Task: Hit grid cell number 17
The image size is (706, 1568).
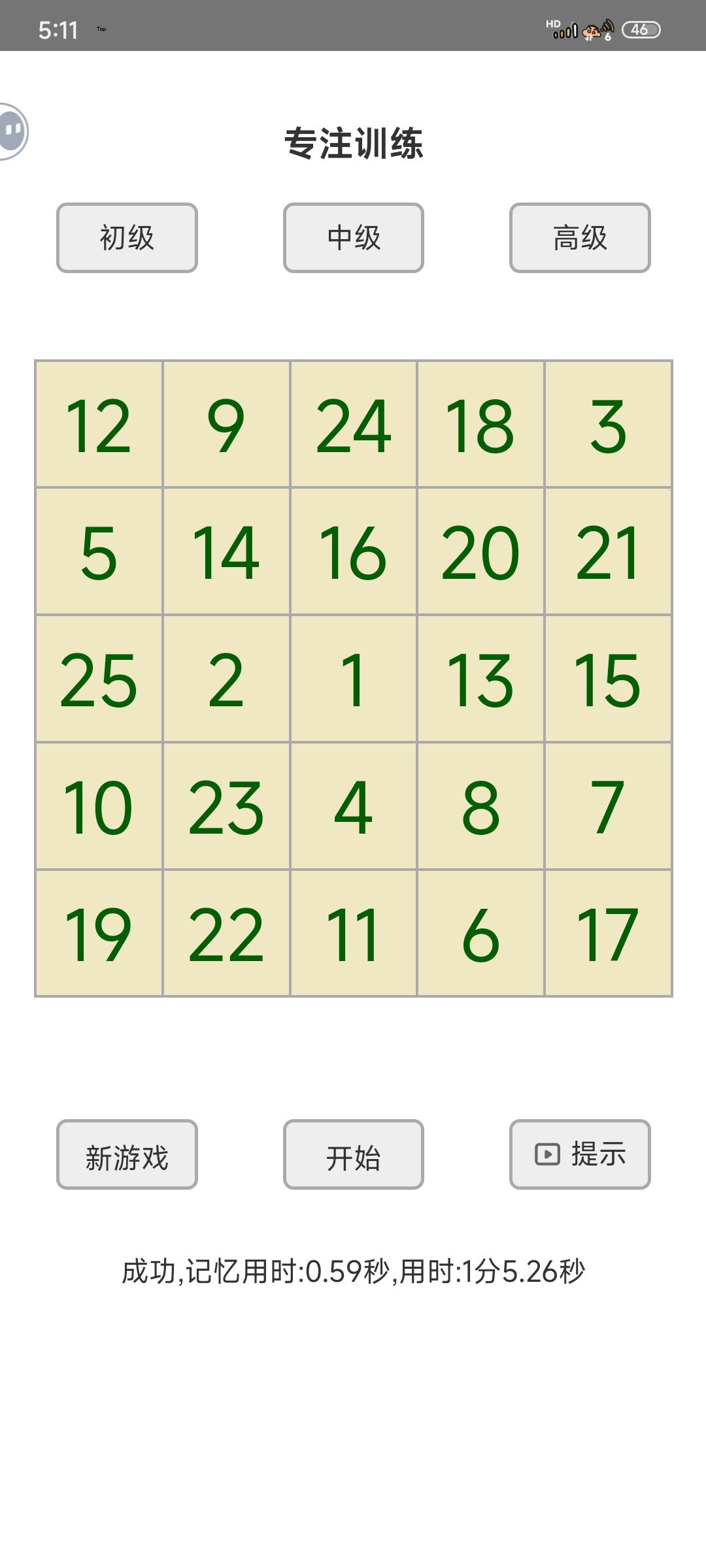Action: point(608,933)
